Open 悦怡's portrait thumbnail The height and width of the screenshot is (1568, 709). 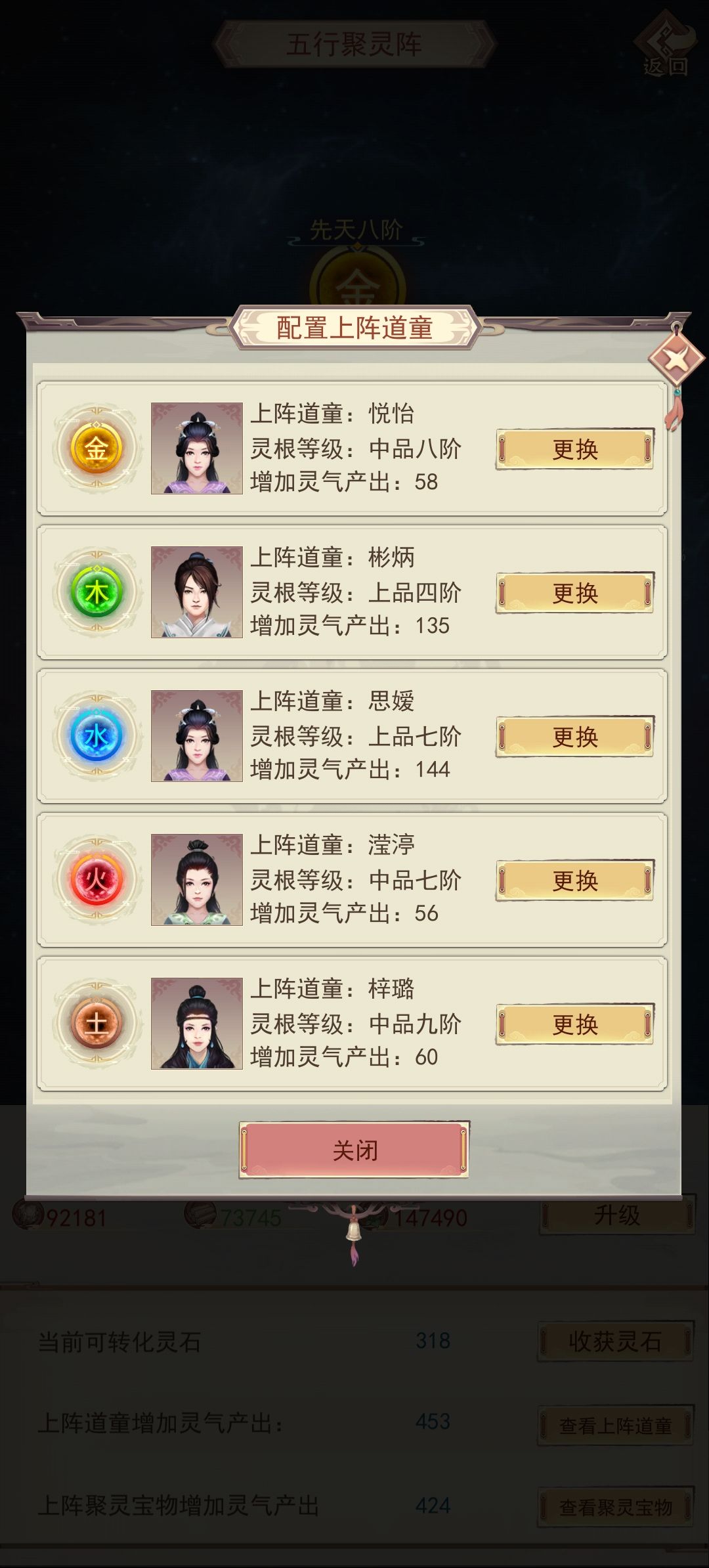[x=196, y=447]
